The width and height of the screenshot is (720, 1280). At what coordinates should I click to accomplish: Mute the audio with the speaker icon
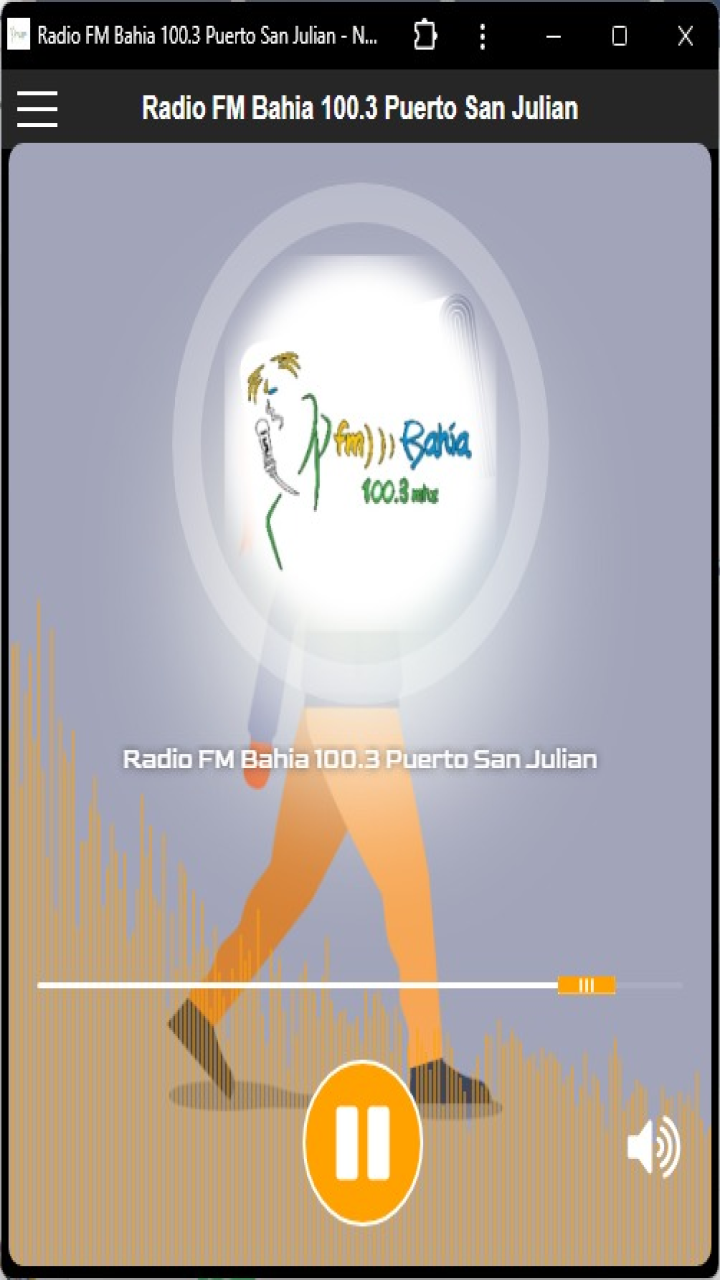653,1146
